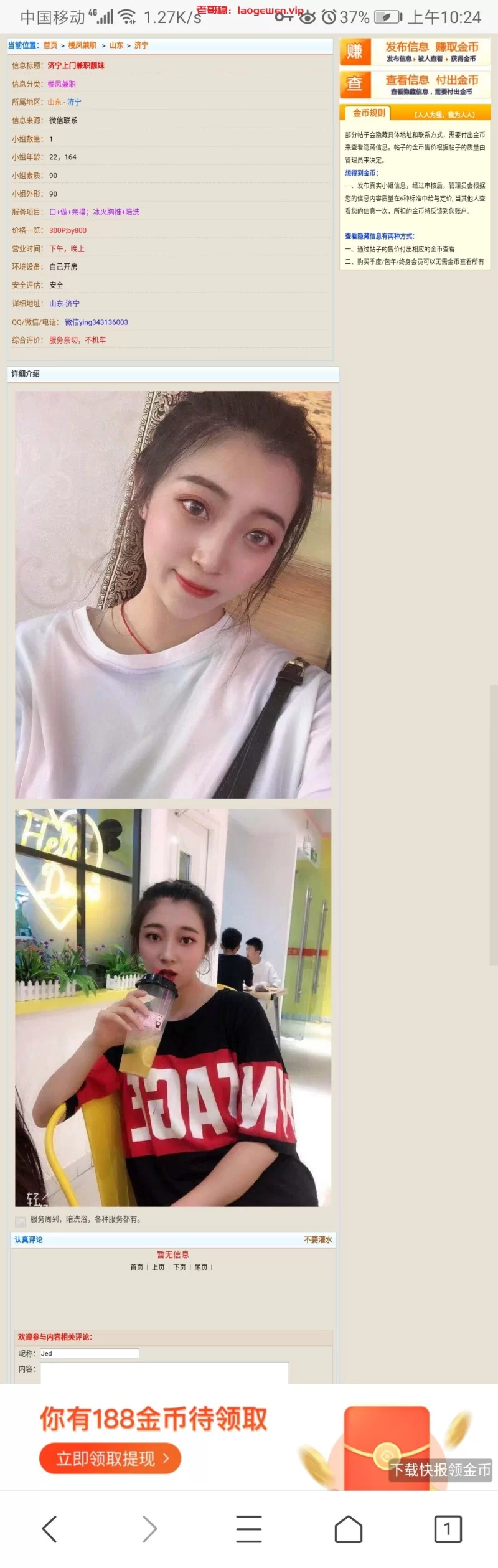Screen dimensions: 498x1568
Task: Go back to the previous browser page
Action: [49, 1528]
